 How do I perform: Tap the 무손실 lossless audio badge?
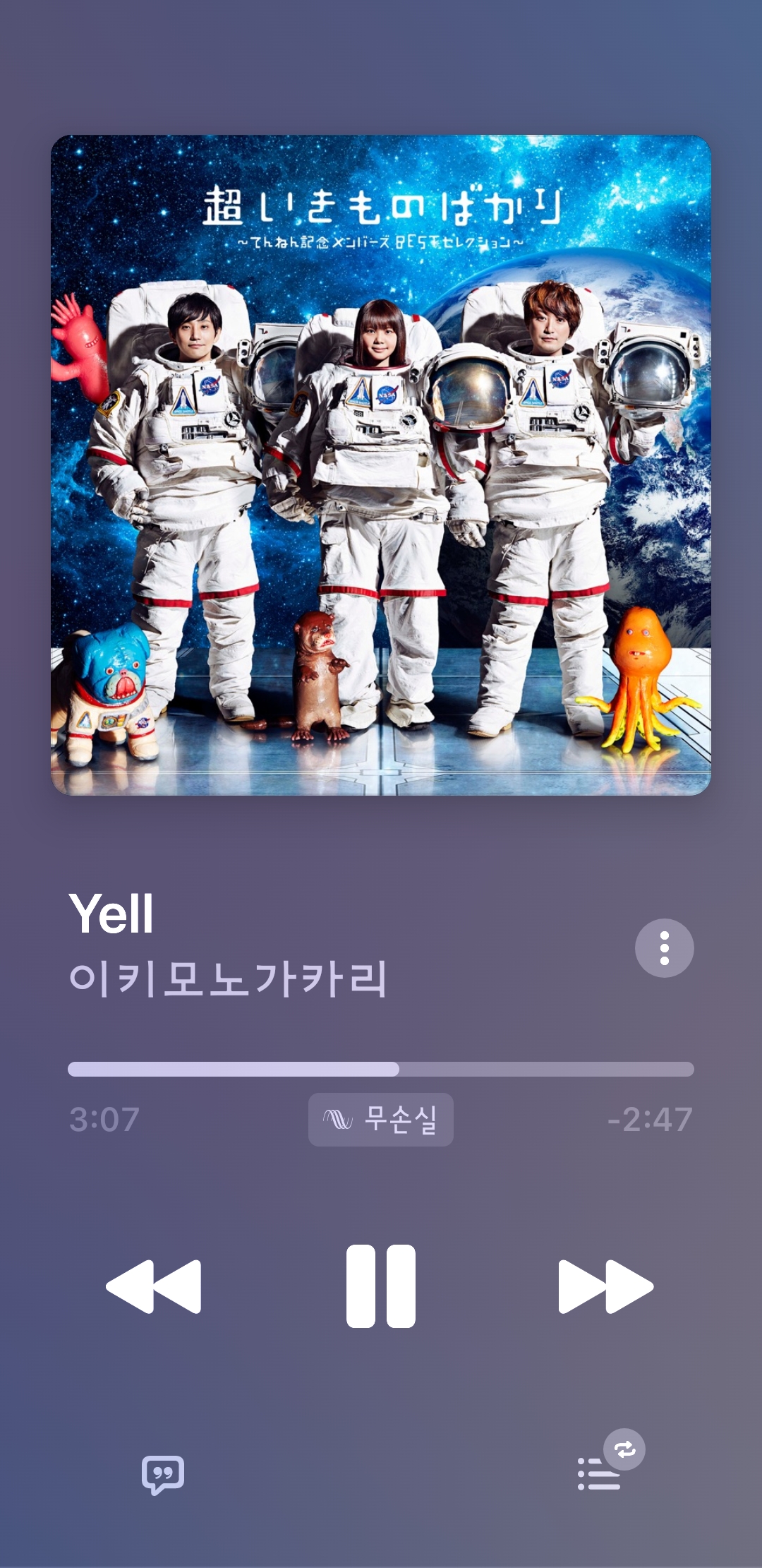381,1119
